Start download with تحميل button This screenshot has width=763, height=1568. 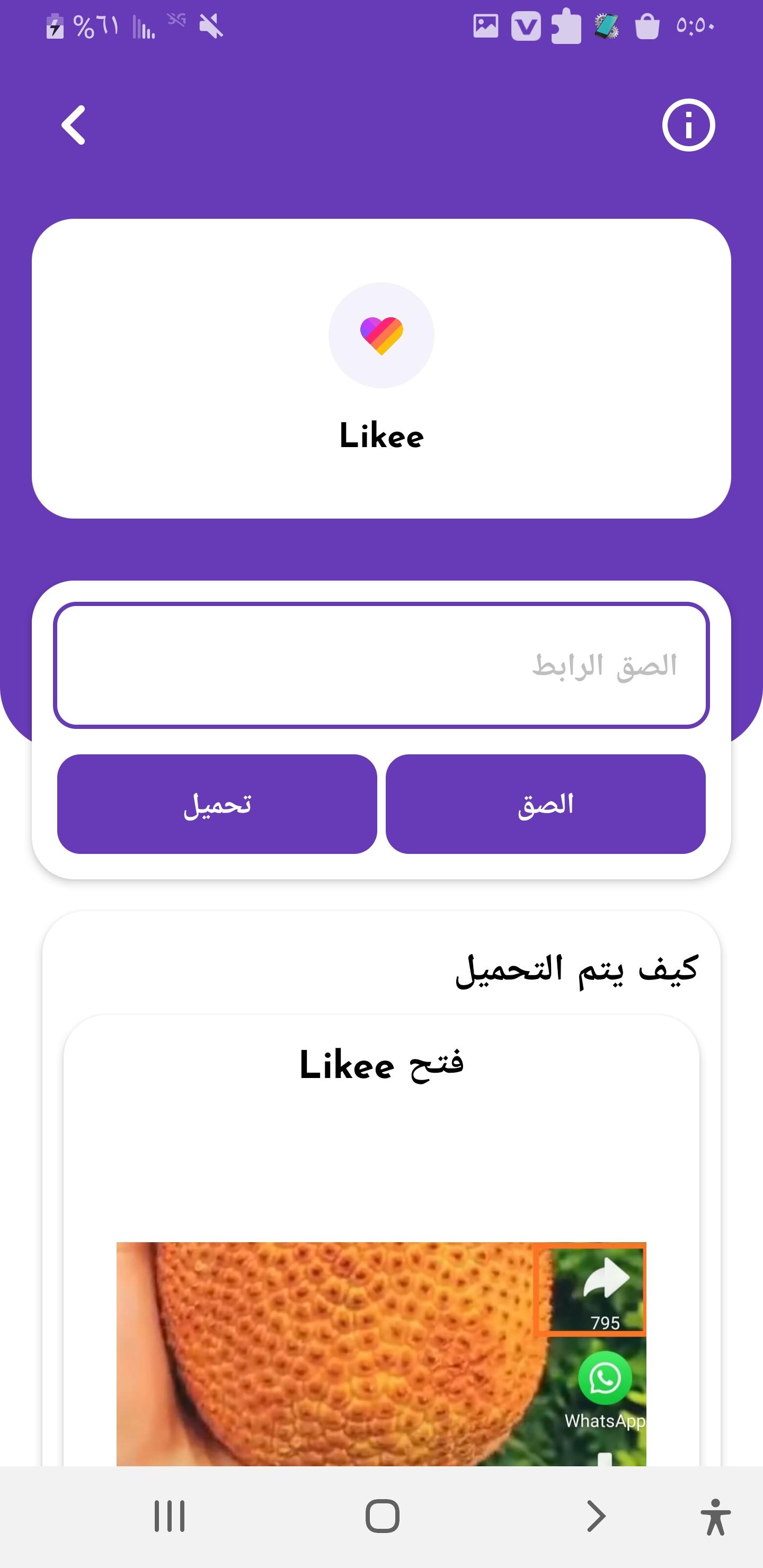tap(217, 804)
